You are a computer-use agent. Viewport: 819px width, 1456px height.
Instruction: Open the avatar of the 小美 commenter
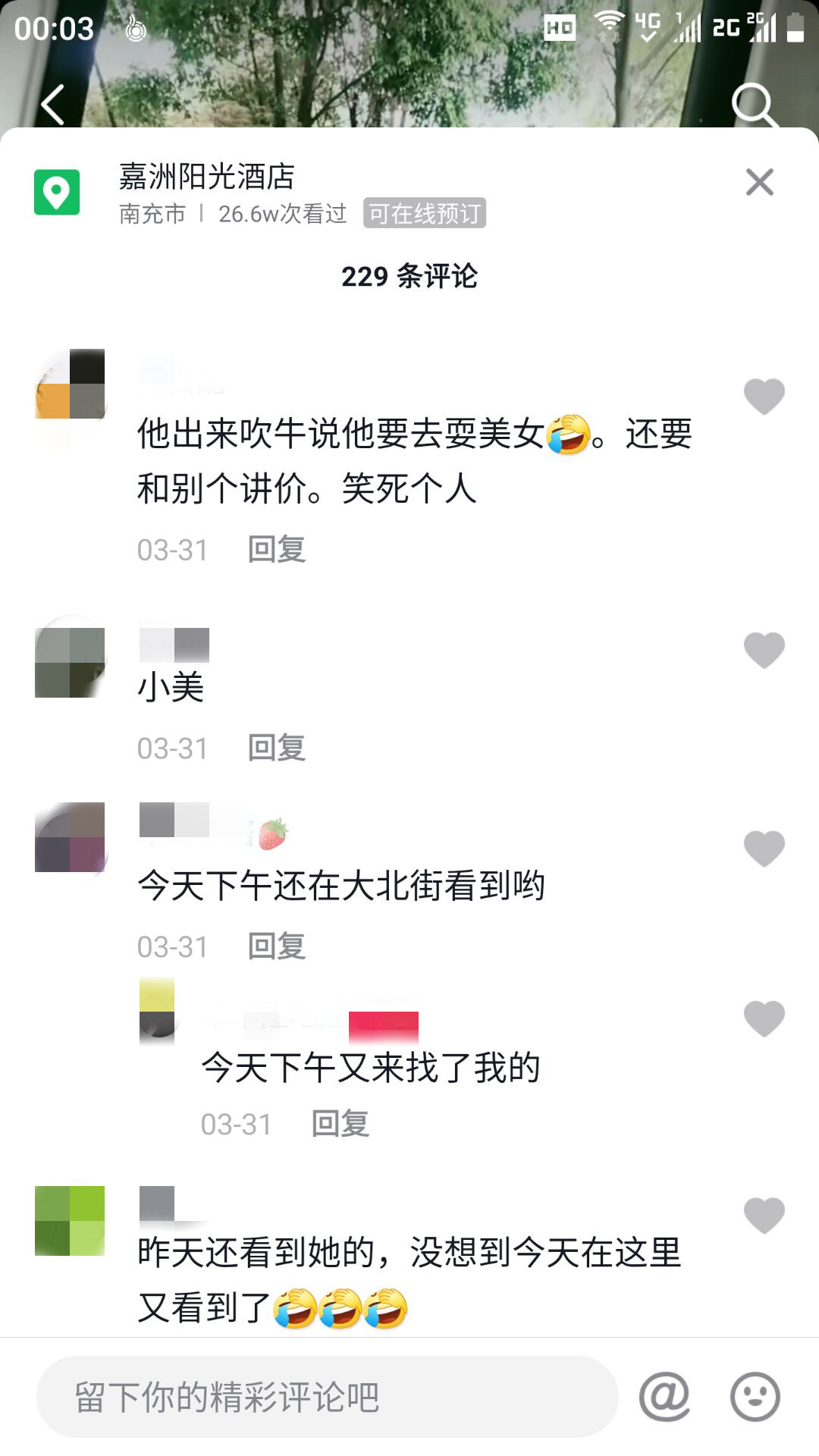[x=70, y=662]
